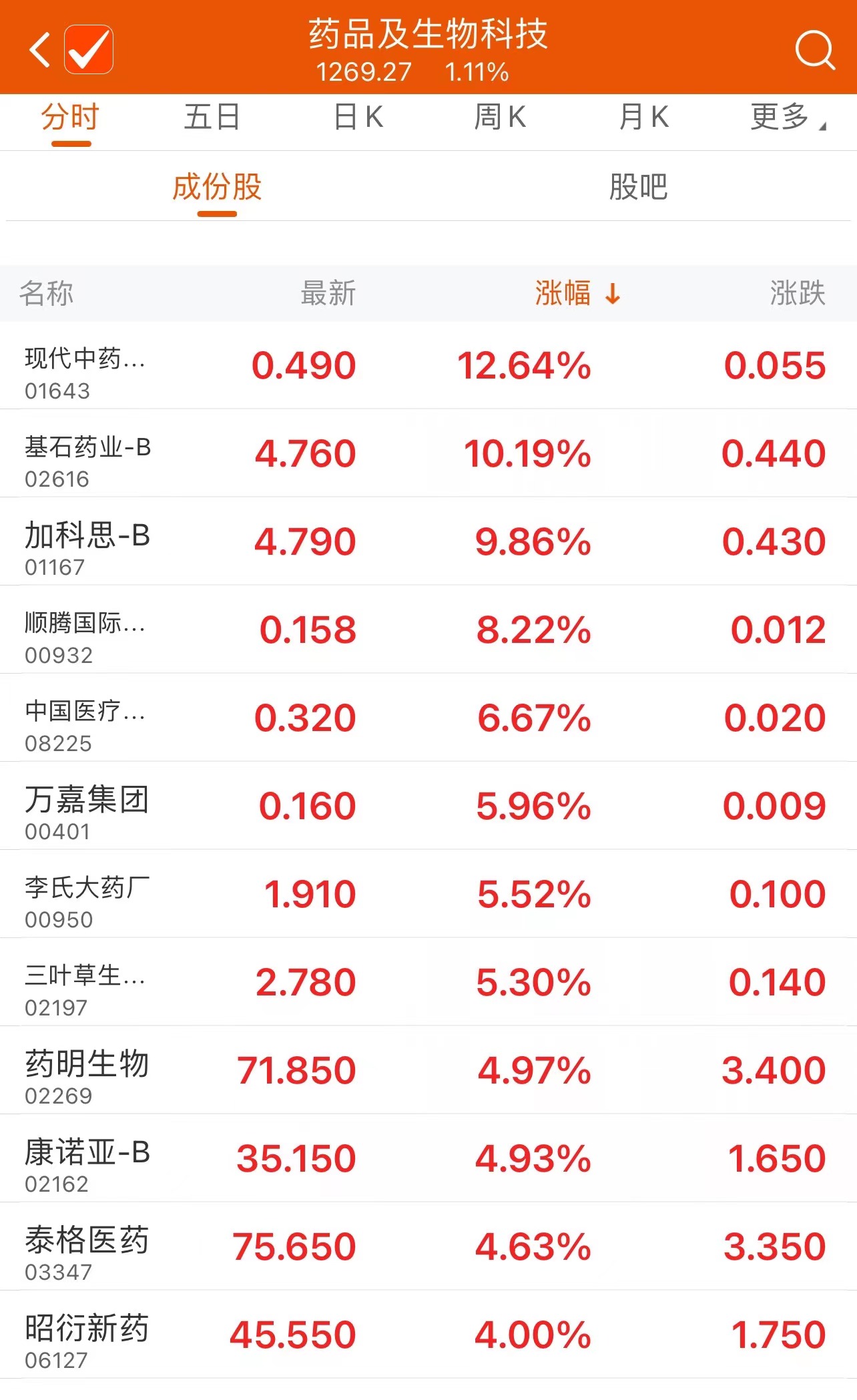Sort by the 最新 column header
The width and height of the screenshot is (857, 1400).
[x=328, y=293]
